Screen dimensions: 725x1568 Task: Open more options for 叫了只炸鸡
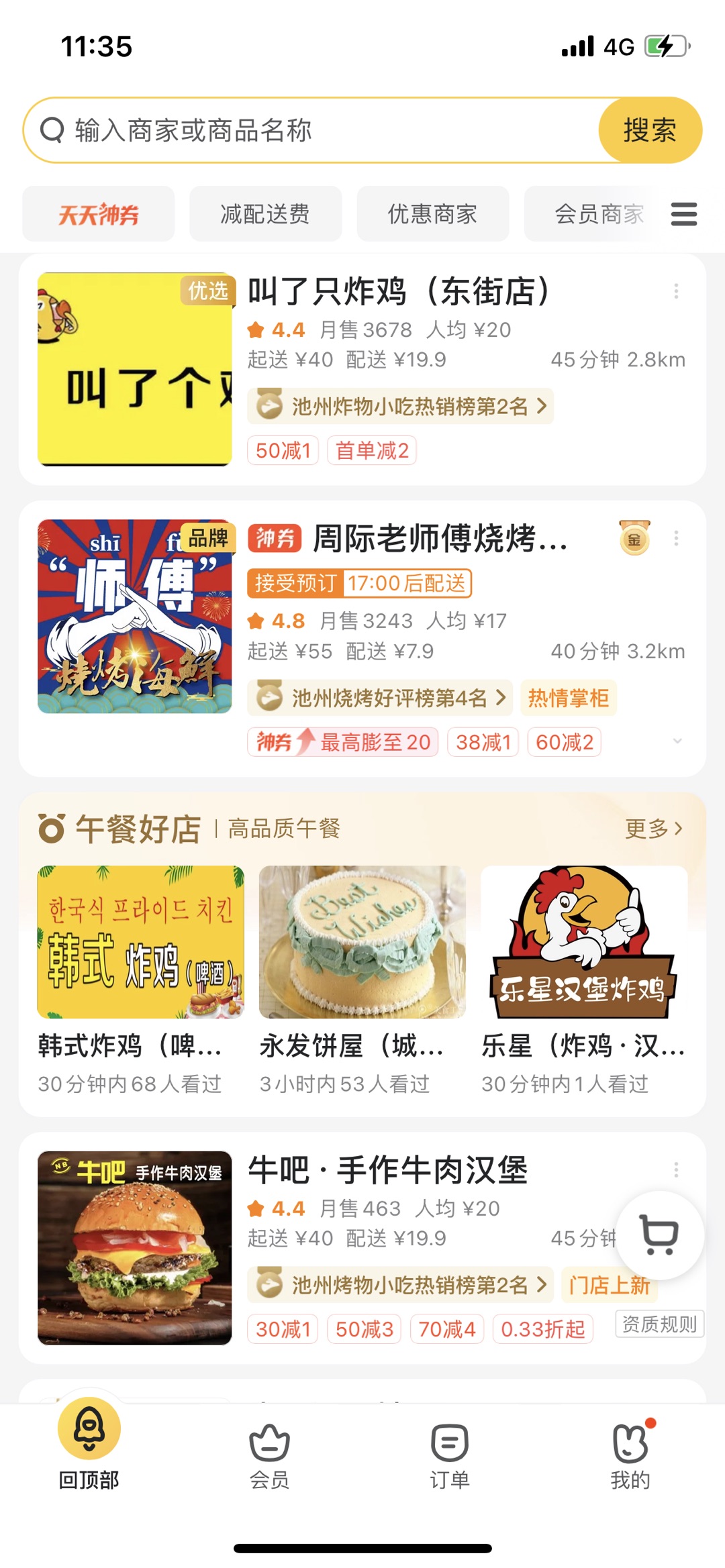pyautogui.click(x=676, y=291)
